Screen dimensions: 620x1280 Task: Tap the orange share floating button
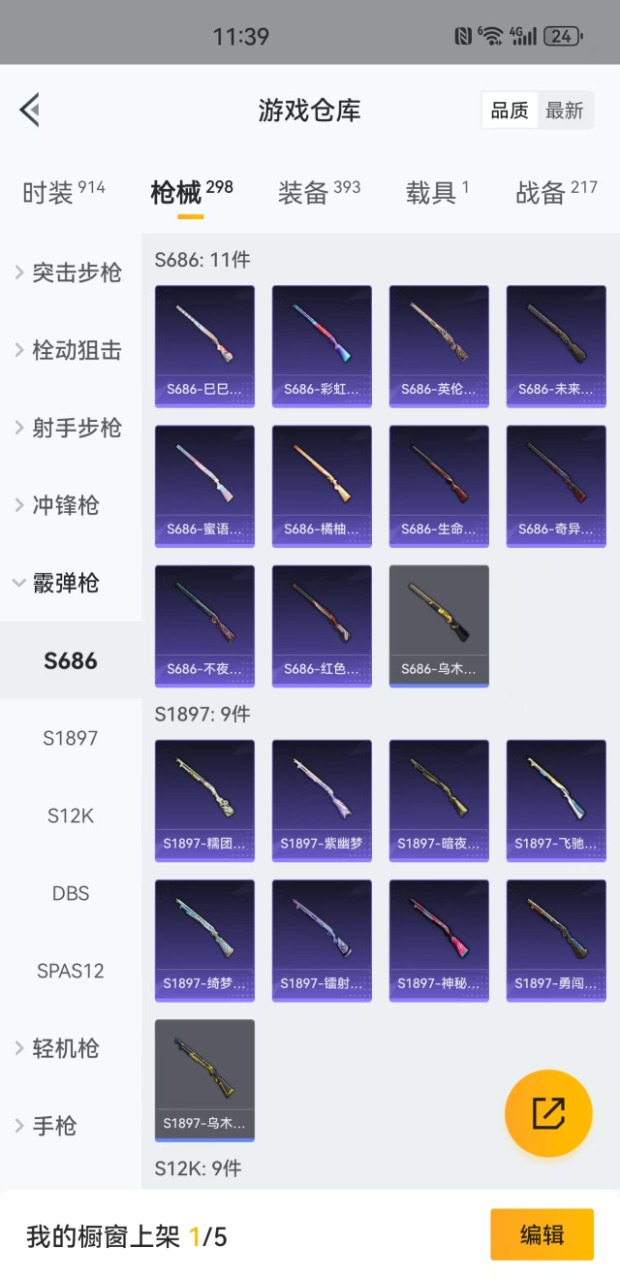coord(548,1113)
